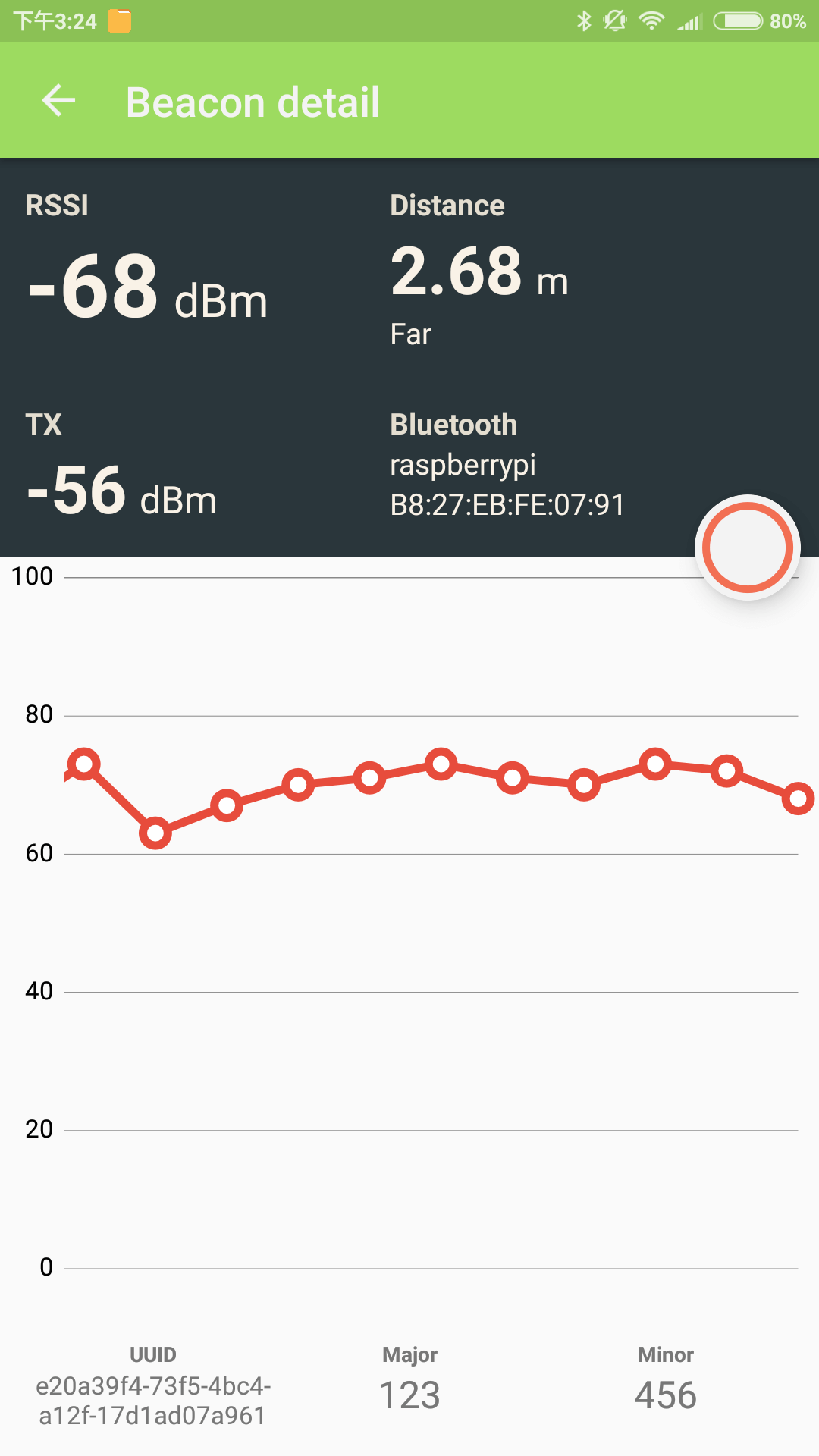Select the RSSI value -68 dBm

tap(146, 288)
